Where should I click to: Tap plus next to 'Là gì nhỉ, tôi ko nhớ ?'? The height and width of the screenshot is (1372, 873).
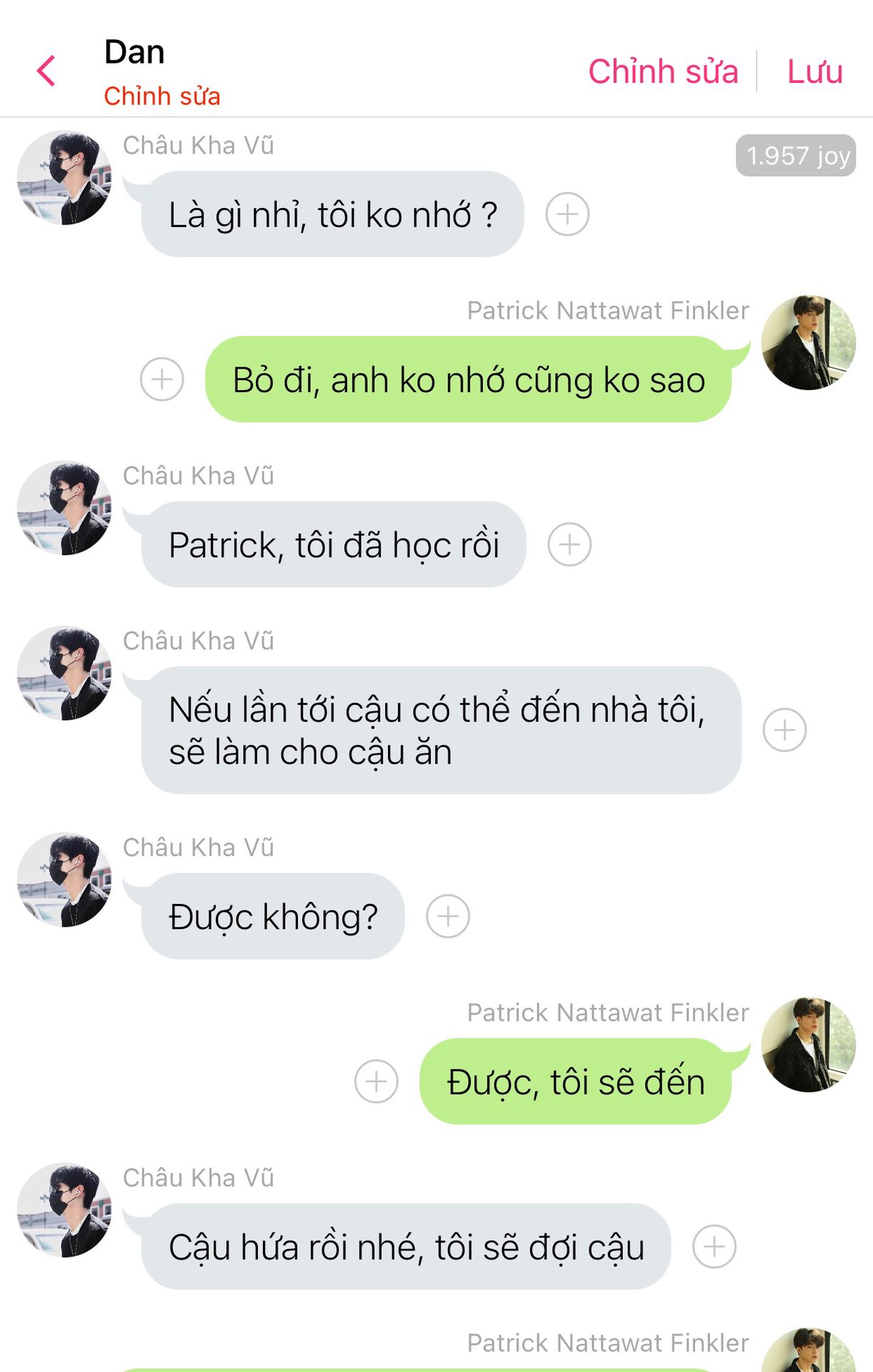(567, 214)
